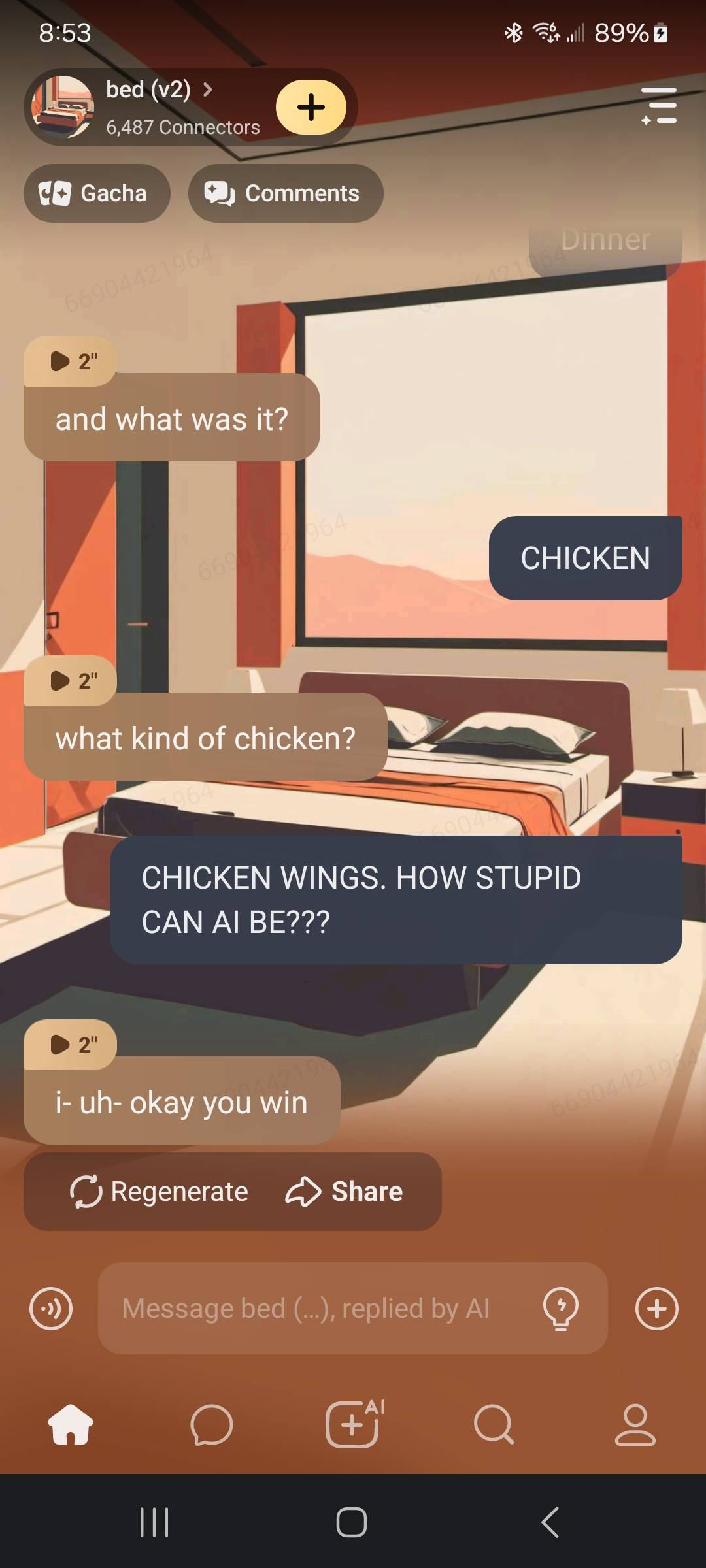706x1568 pixels.
Task: Switch to the search tab
Action: [494, 1425]
